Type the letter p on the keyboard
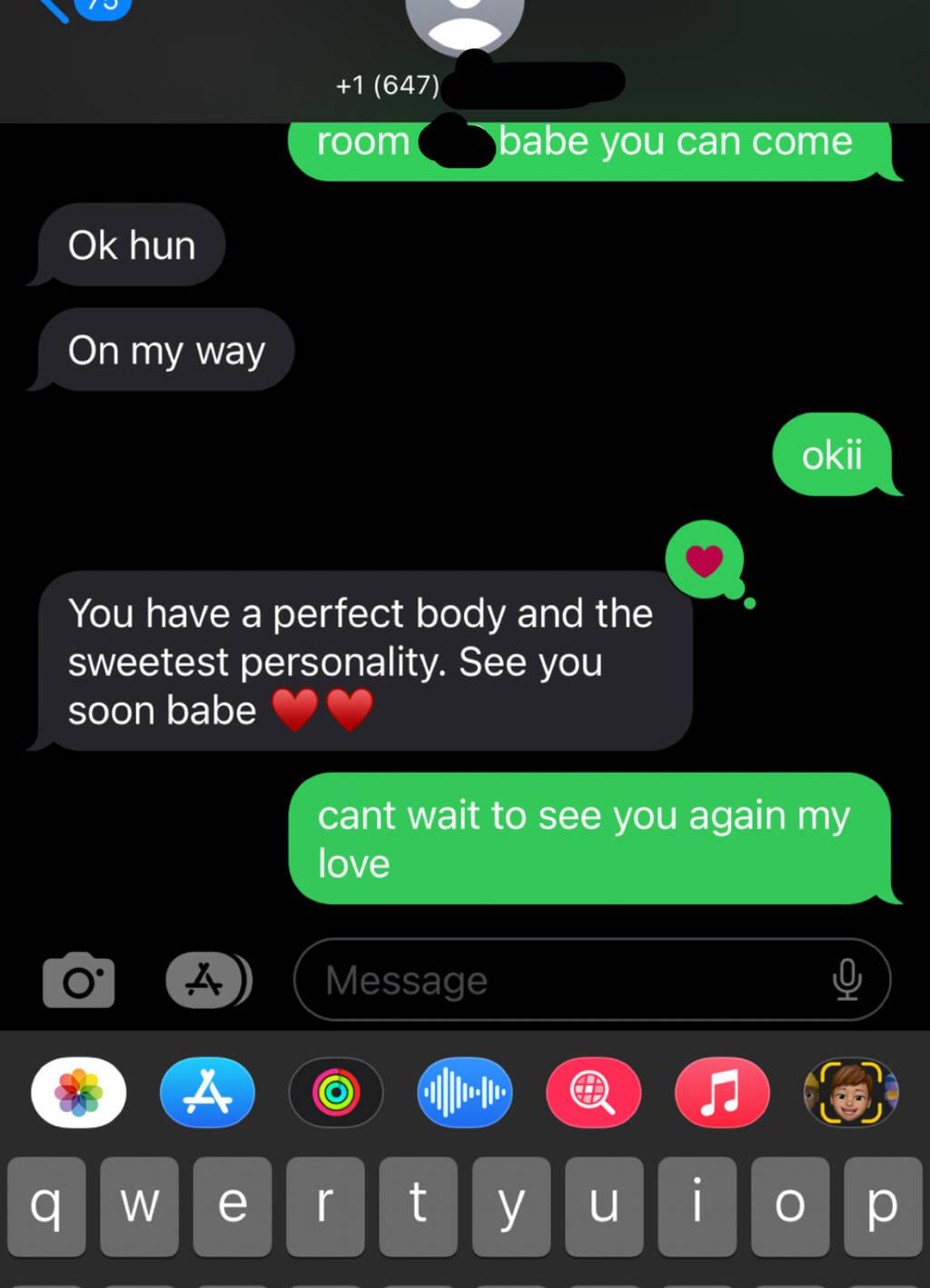Viewport: 930px width, 1288px height. click(882, 1205)
